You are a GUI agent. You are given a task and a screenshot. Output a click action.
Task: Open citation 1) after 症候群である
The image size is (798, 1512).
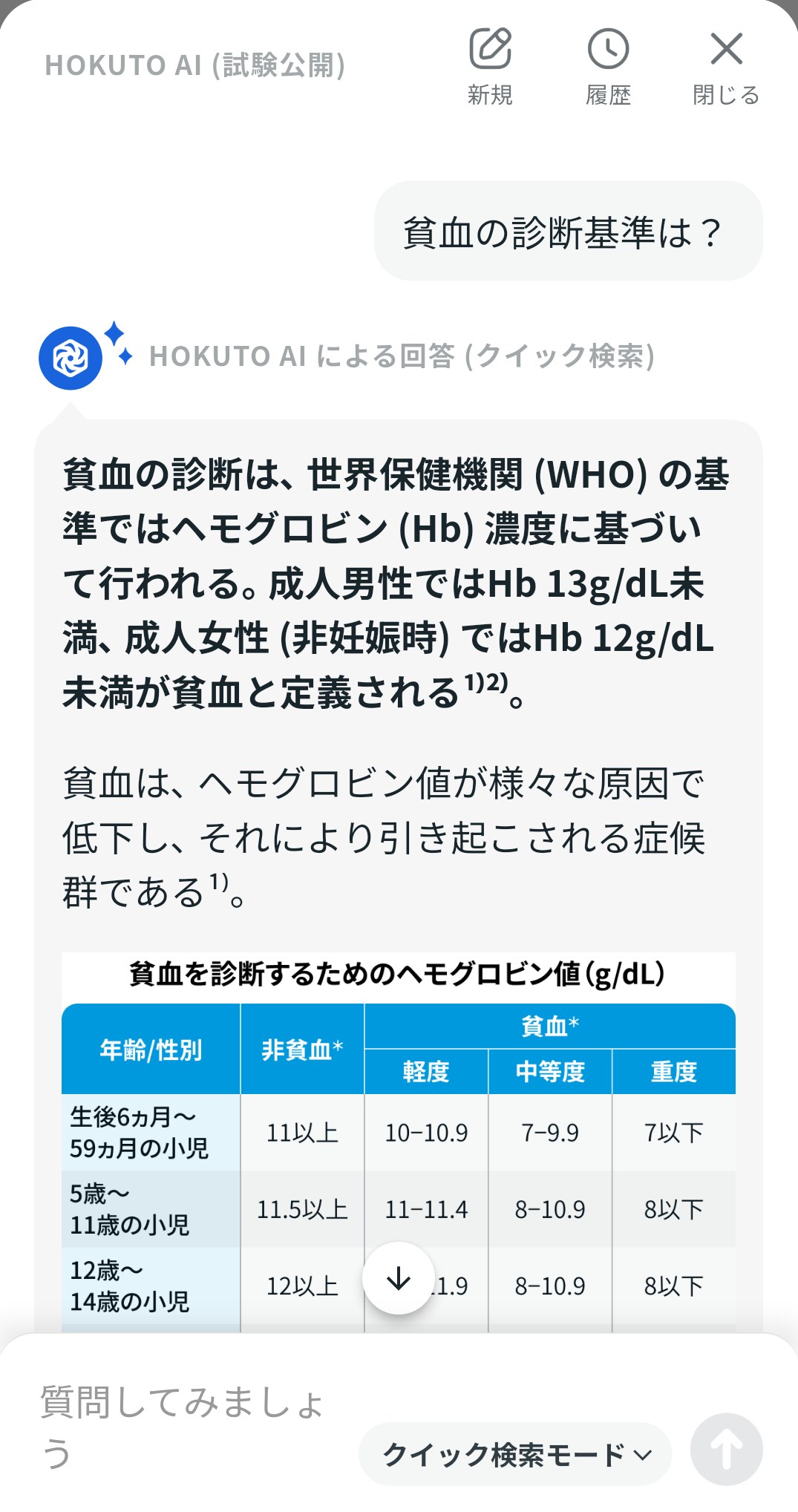click(218, 882)
